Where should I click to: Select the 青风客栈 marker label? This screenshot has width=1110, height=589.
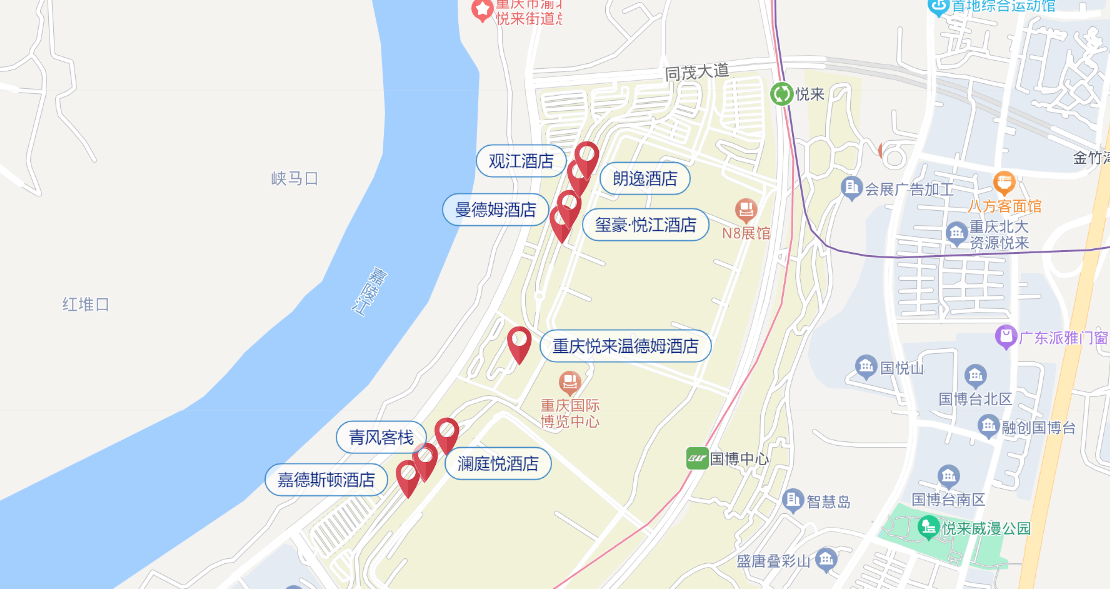point(380,437)
